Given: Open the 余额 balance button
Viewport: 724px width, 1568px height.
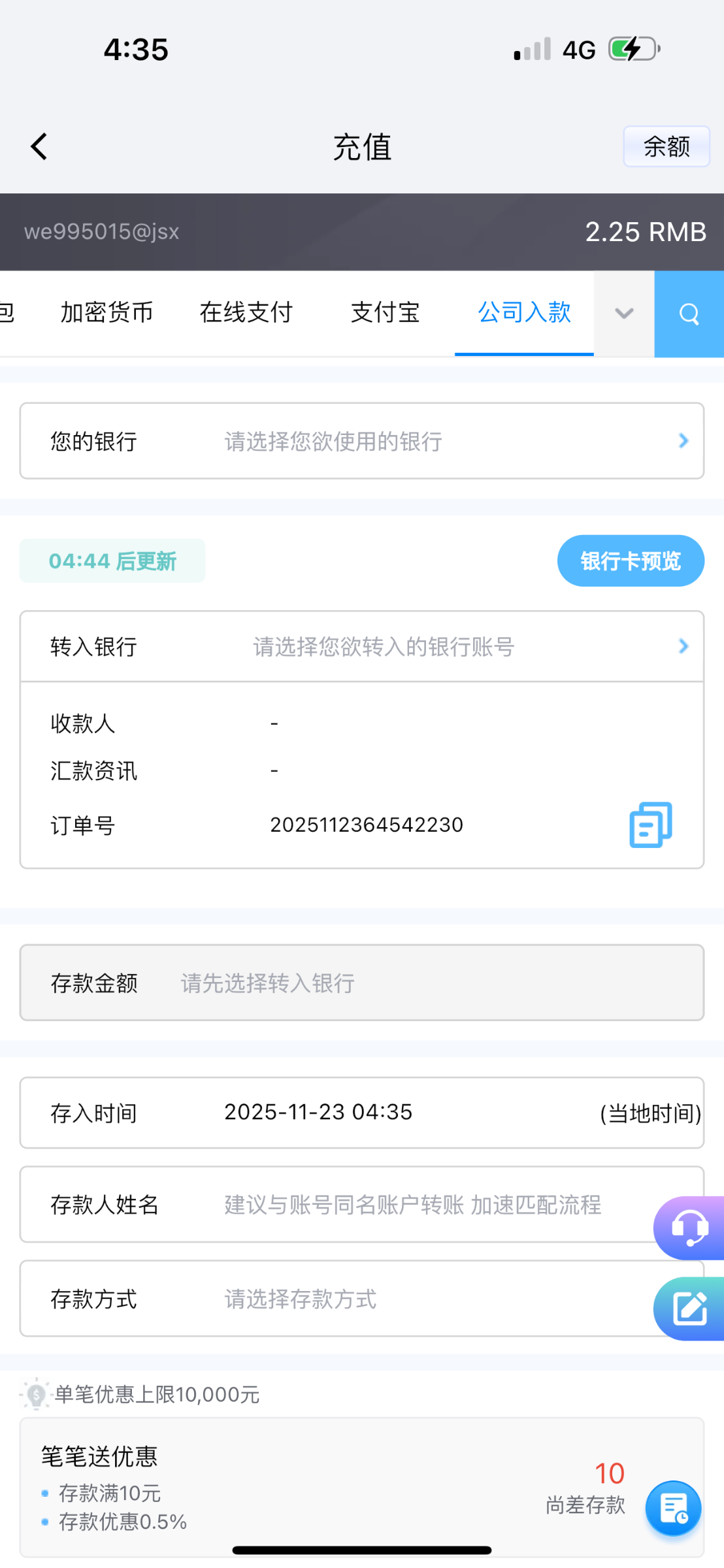Looking at the screenshot, I should tap(666, 146).
